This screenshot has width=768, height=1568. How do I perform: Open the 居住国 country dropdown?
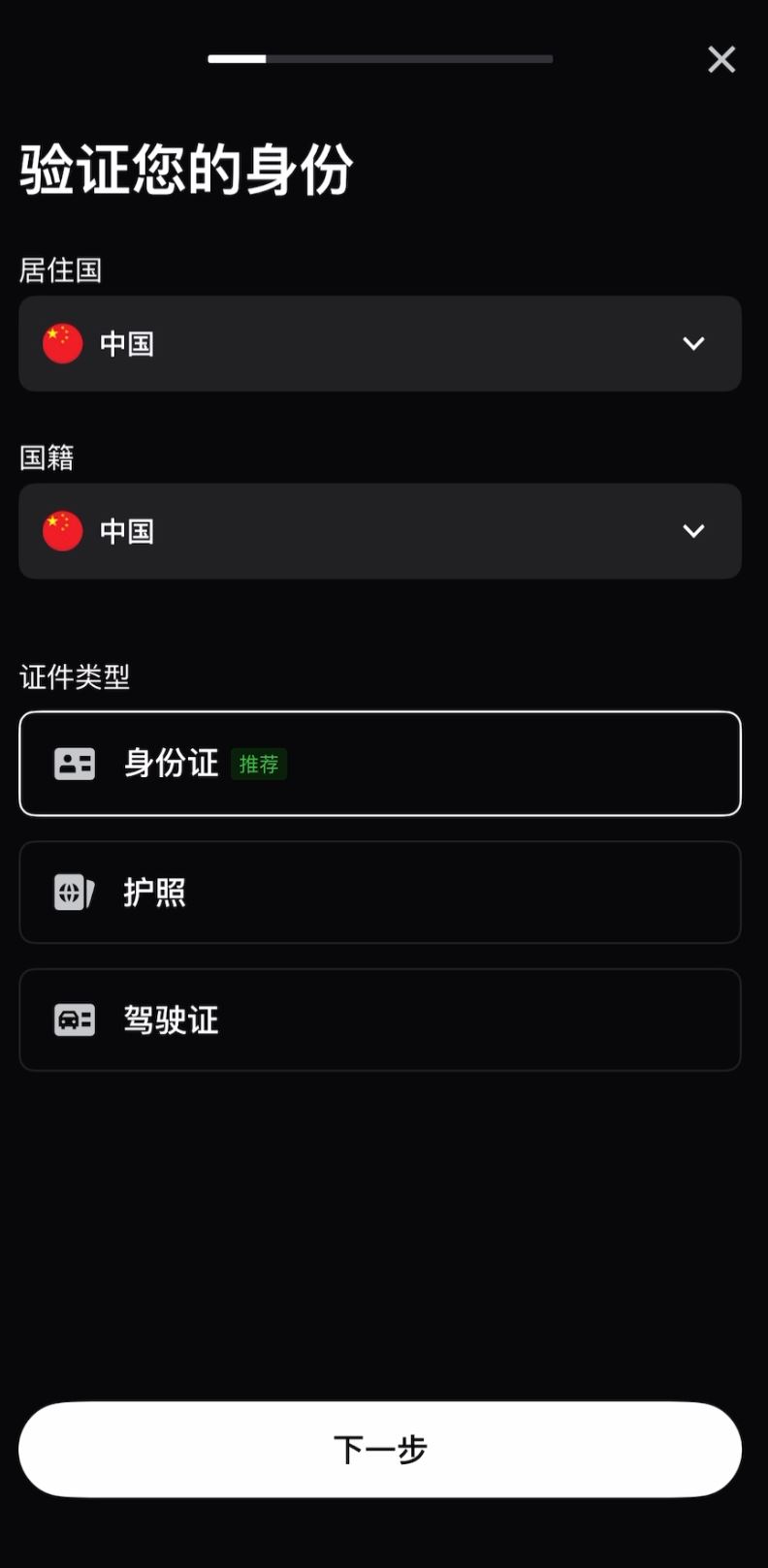point(380,343)
